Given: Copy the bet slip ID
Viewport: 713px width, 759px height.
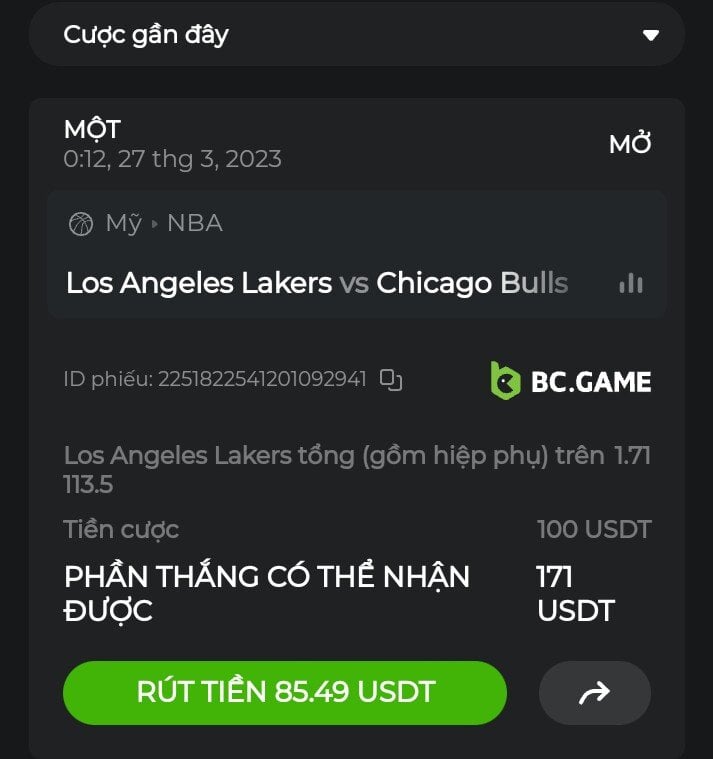Looking at the screenshot, I should (391, 380).
